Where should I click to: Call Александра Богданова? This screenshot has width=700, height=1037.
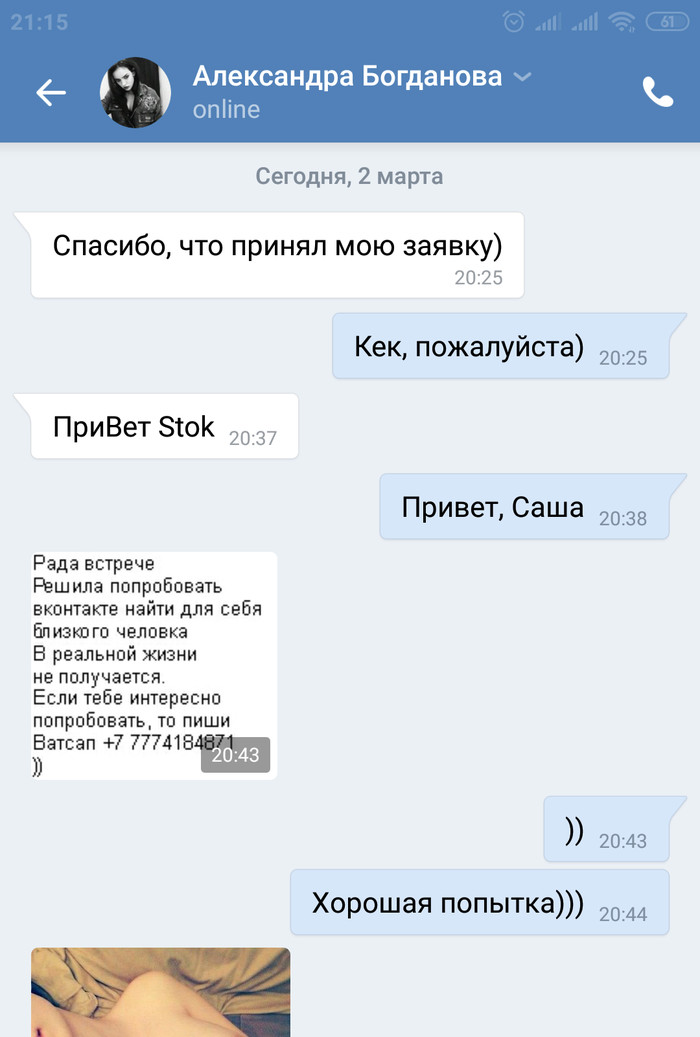tap(657, 93)
